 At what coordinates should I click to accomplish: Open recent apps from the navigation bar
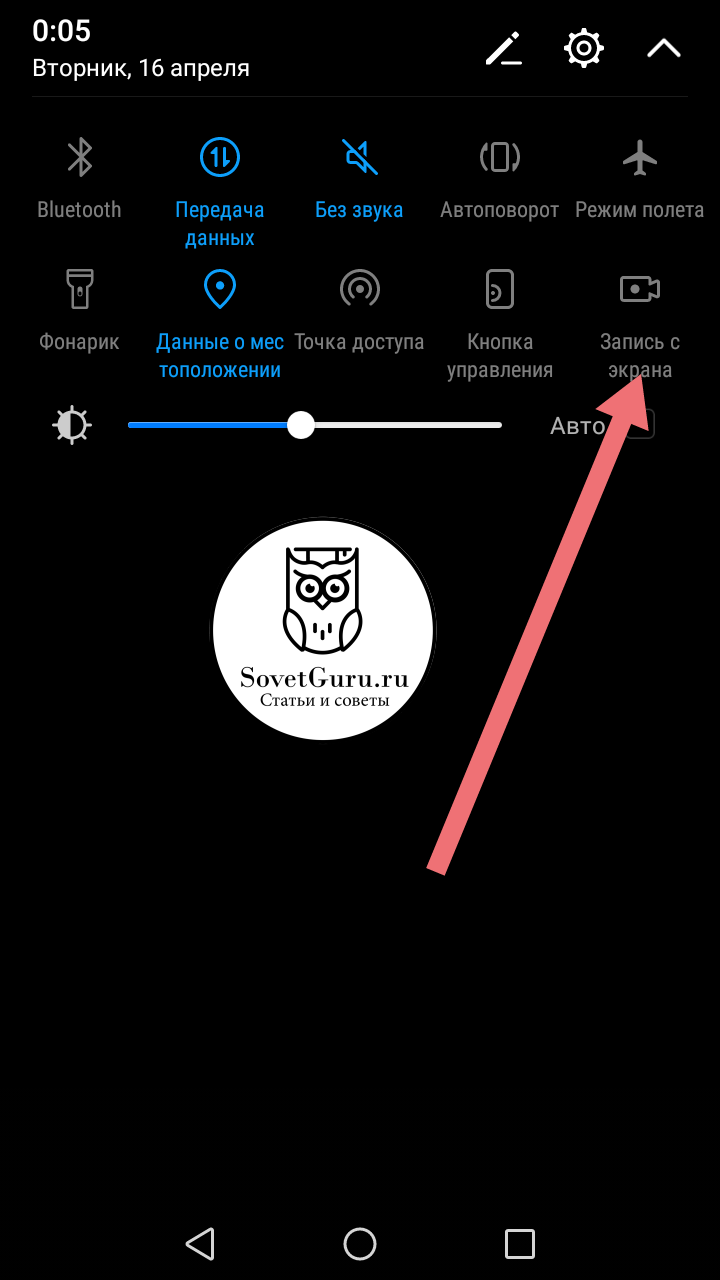tap(520, 1244)
